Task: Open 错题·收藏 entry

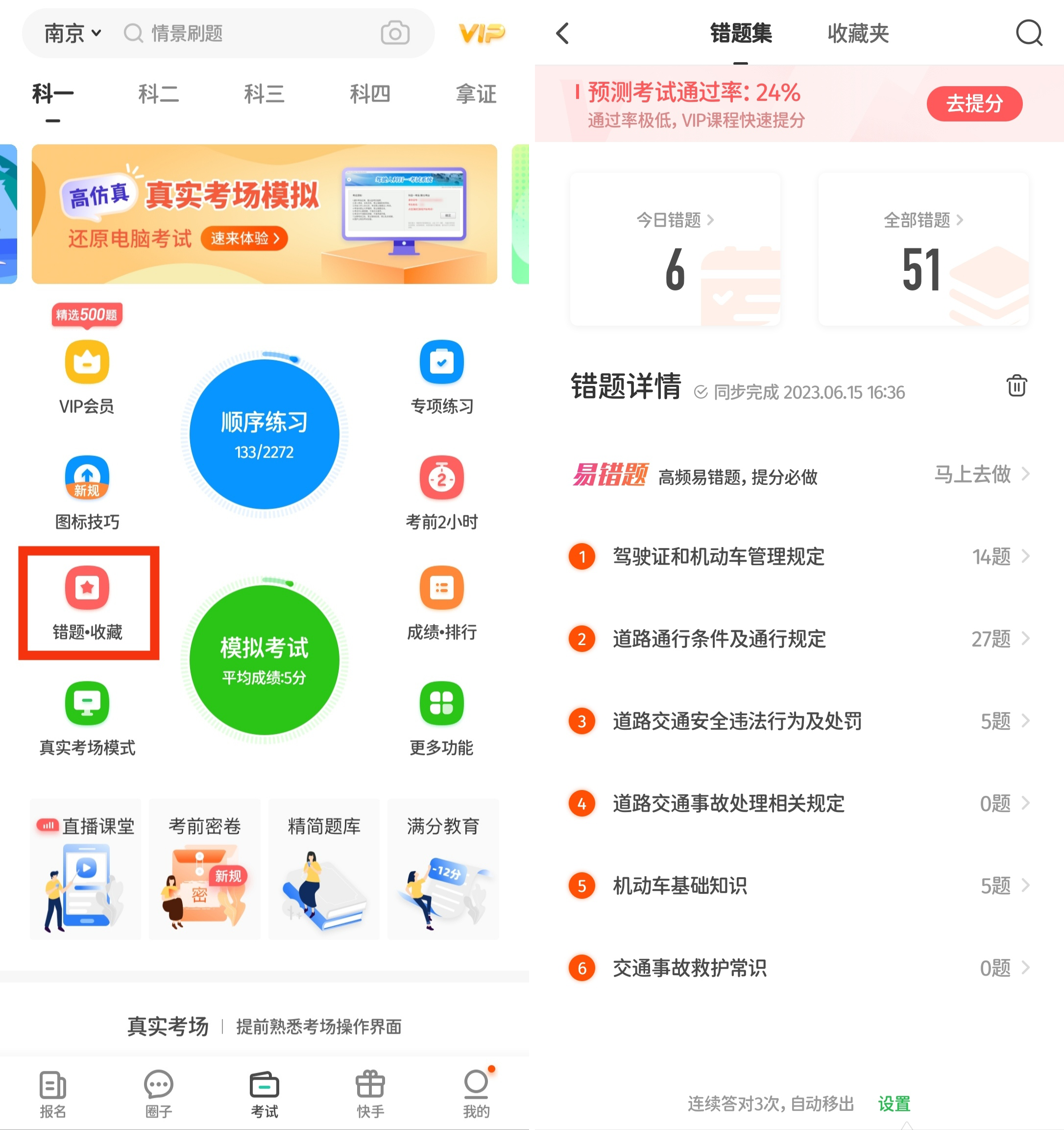Action: click(88, 602)
